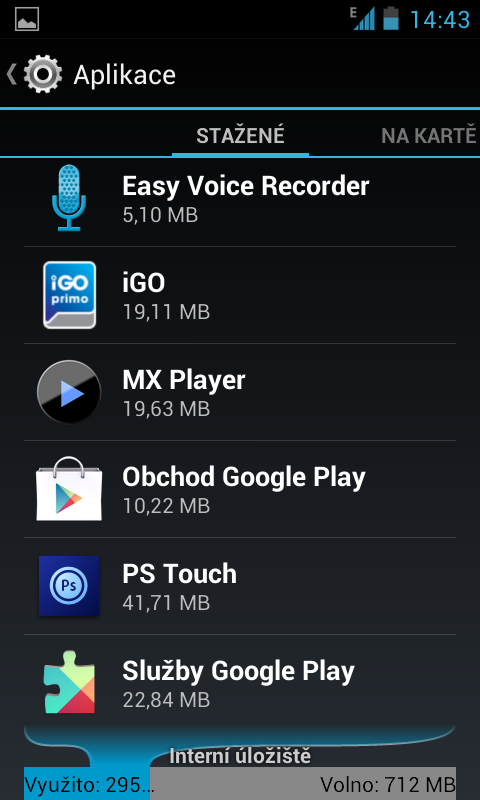This screenshot has height=800, width=480.
Task: View MX Player app info
Action: [x=240, y=392]
